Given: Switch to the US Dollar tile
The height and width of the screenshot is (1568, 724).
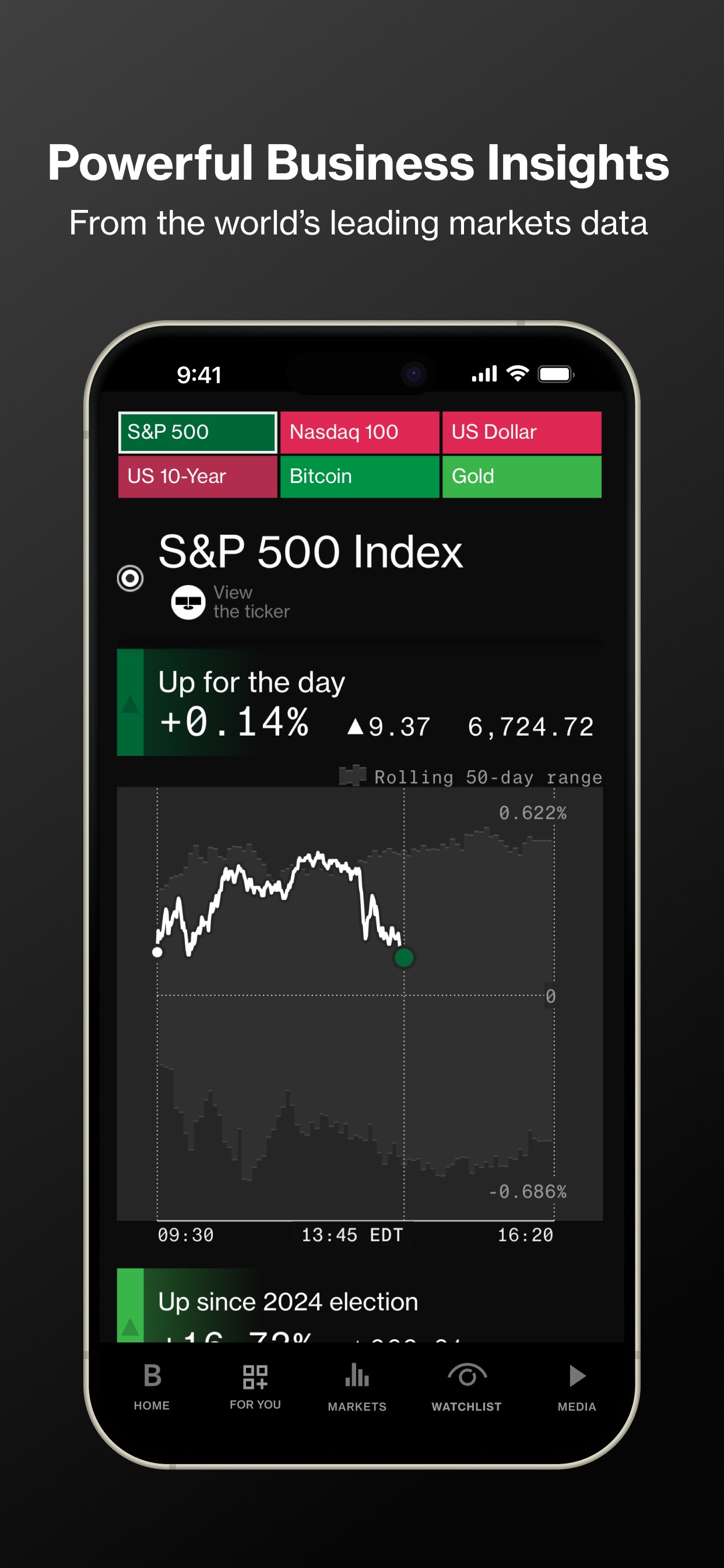Looking at the screenshot, I should [x=521, y=432].
